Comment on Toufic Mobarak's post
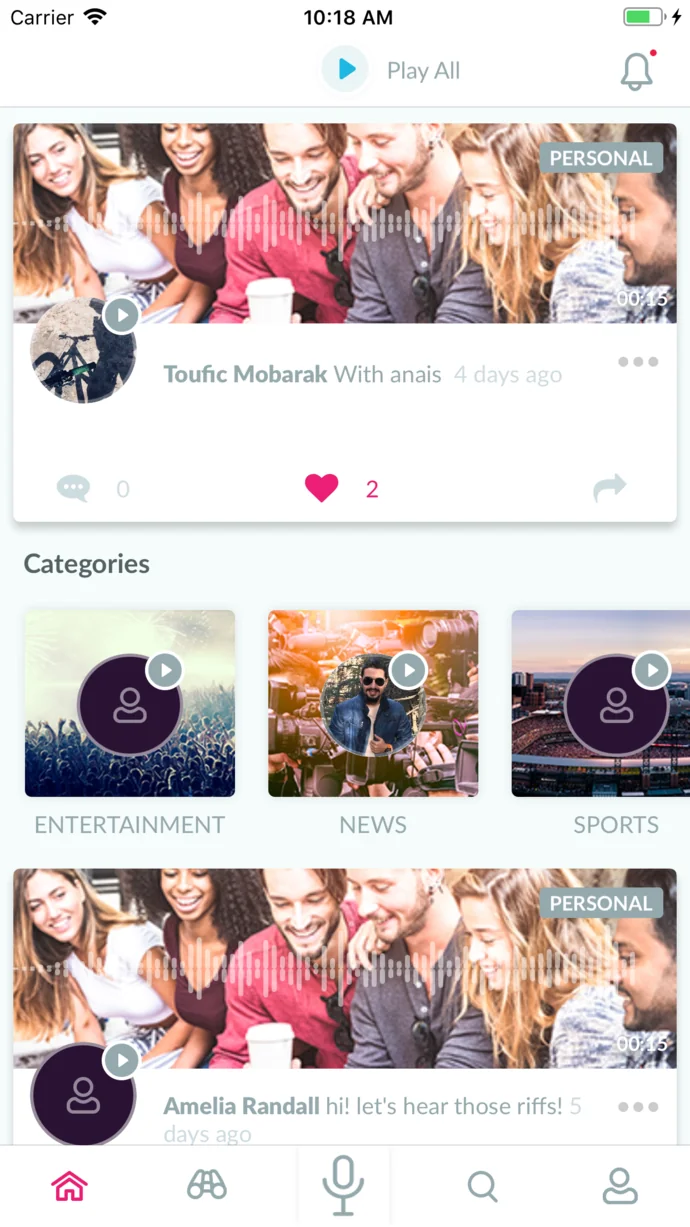Image resolution: width=690 pixels, height=1227 pixels. coord(74,488)
